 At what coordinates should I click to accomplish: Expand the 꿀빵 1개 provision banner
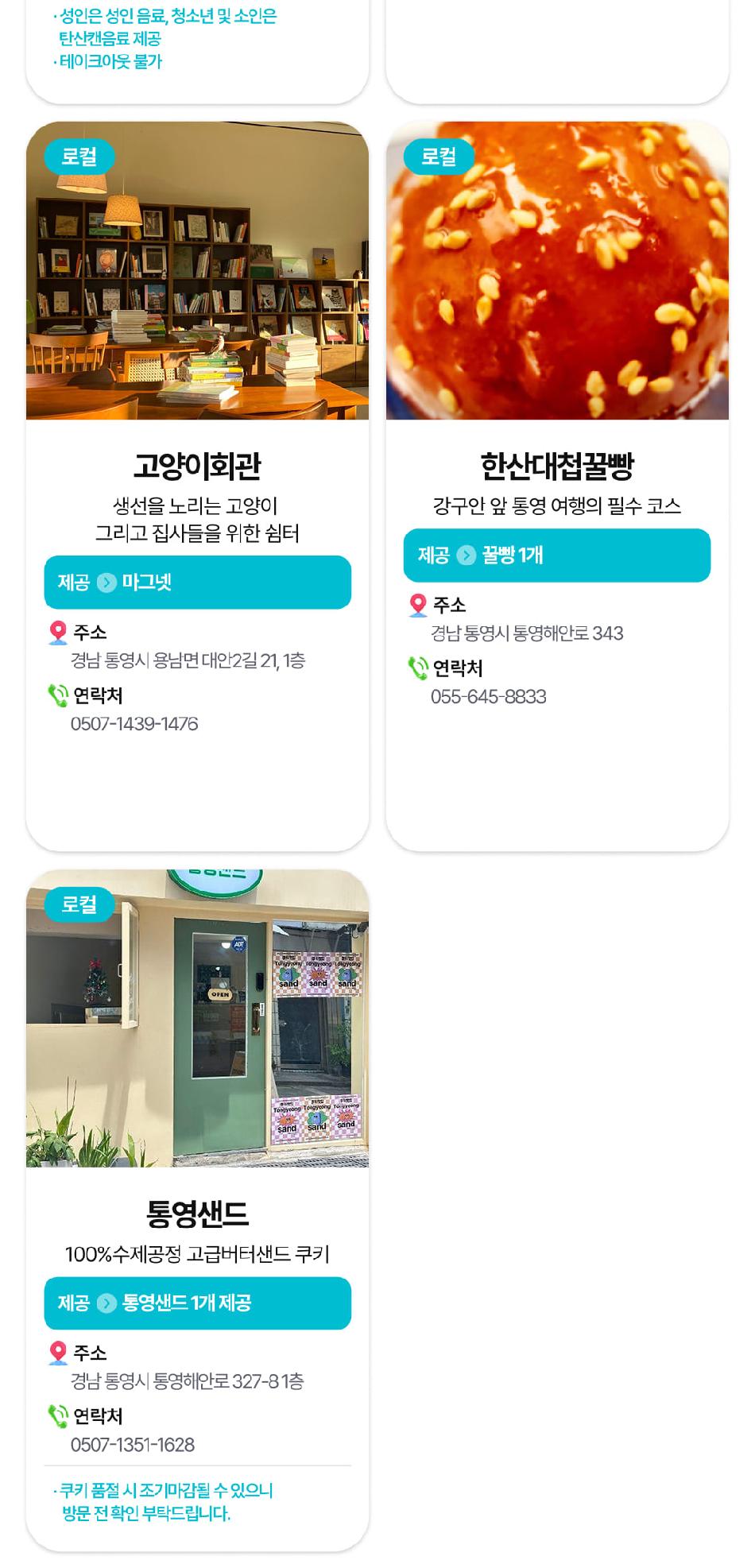click(x=556, y=557)
